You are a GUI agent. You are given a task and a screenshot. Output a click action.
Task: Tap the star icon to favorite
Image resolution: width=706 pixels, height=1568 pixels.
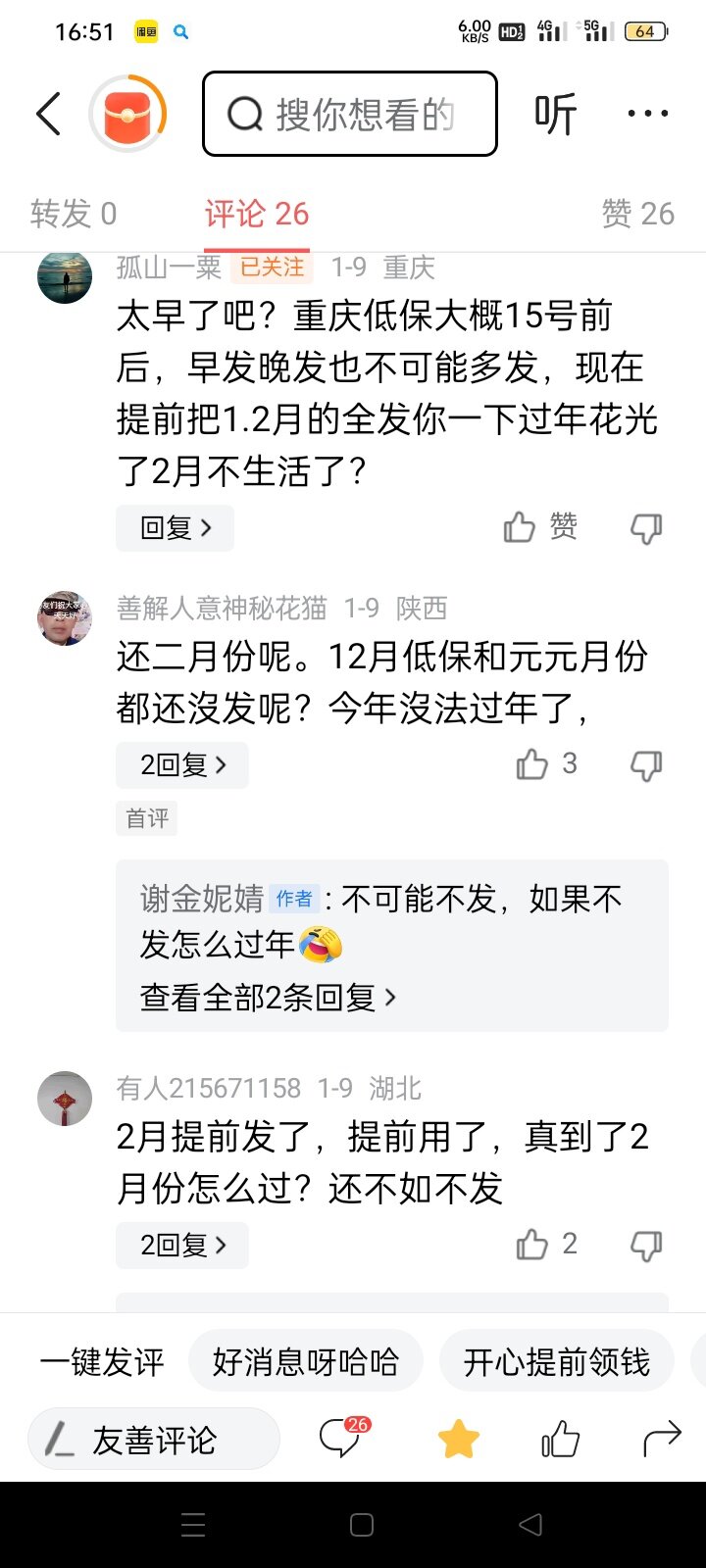pos(458,1440)
